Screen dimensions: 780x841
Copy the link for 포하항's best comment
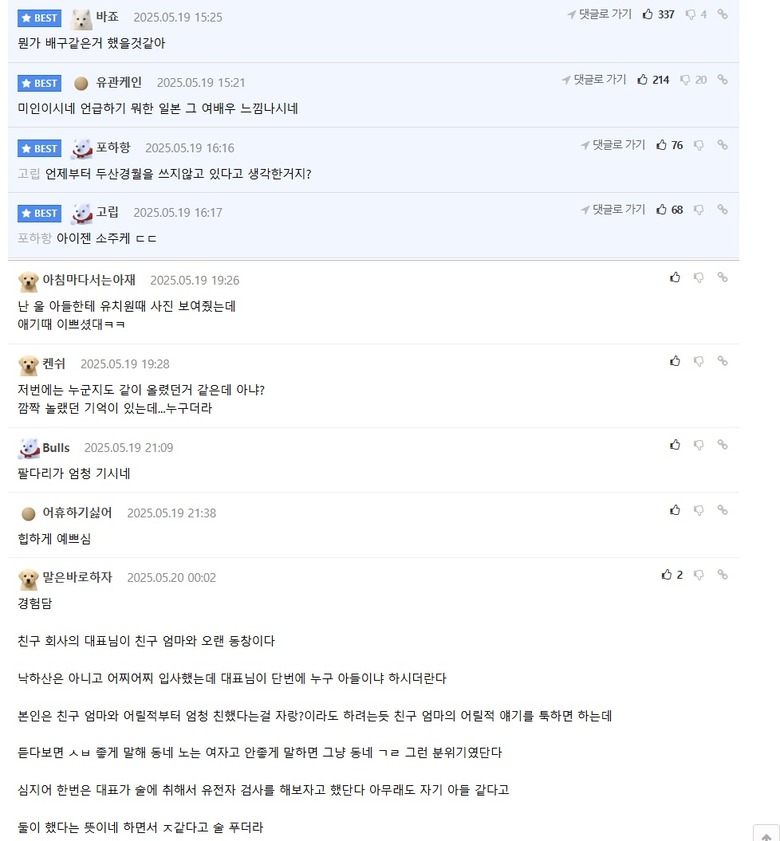click(722, 145)
